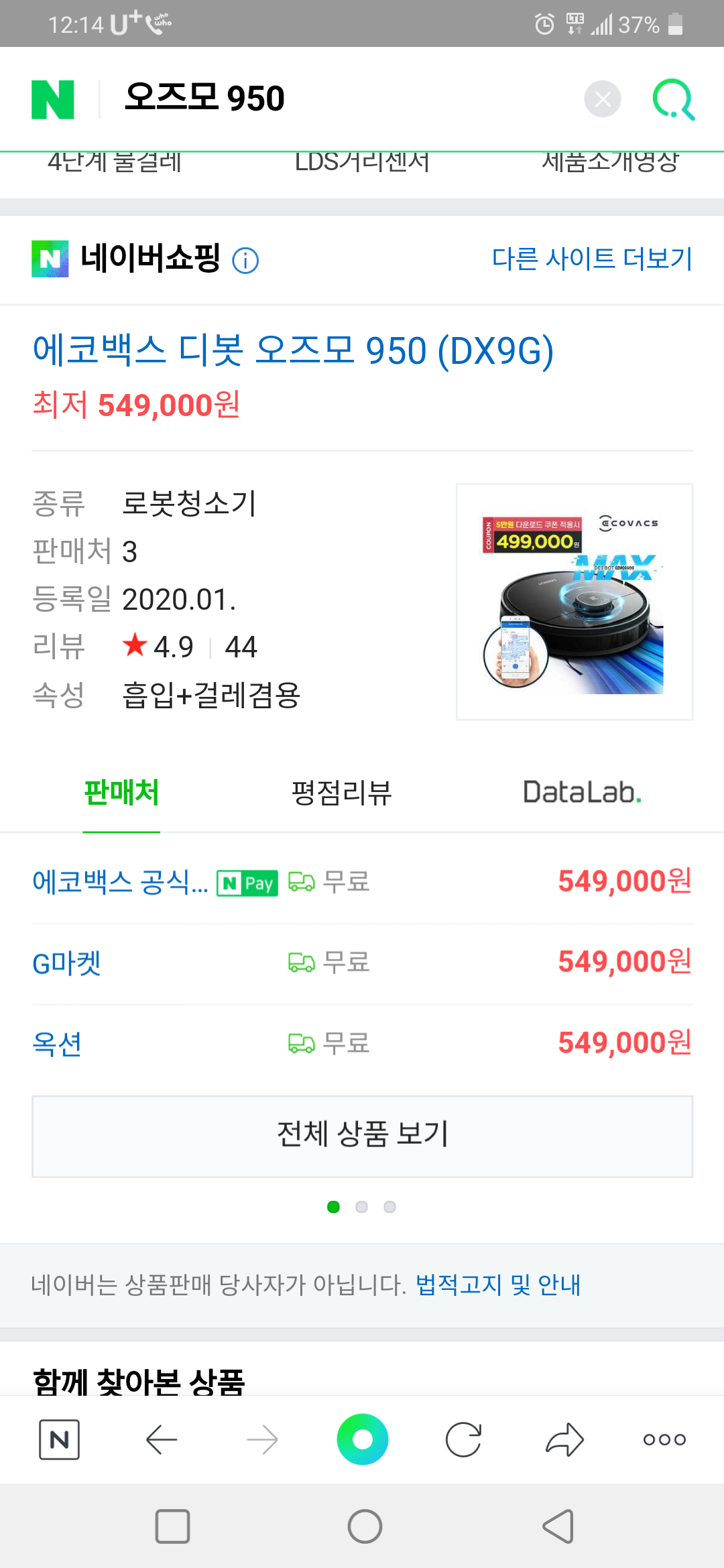Open the 옥션 seller listing

pos(58,1043)
